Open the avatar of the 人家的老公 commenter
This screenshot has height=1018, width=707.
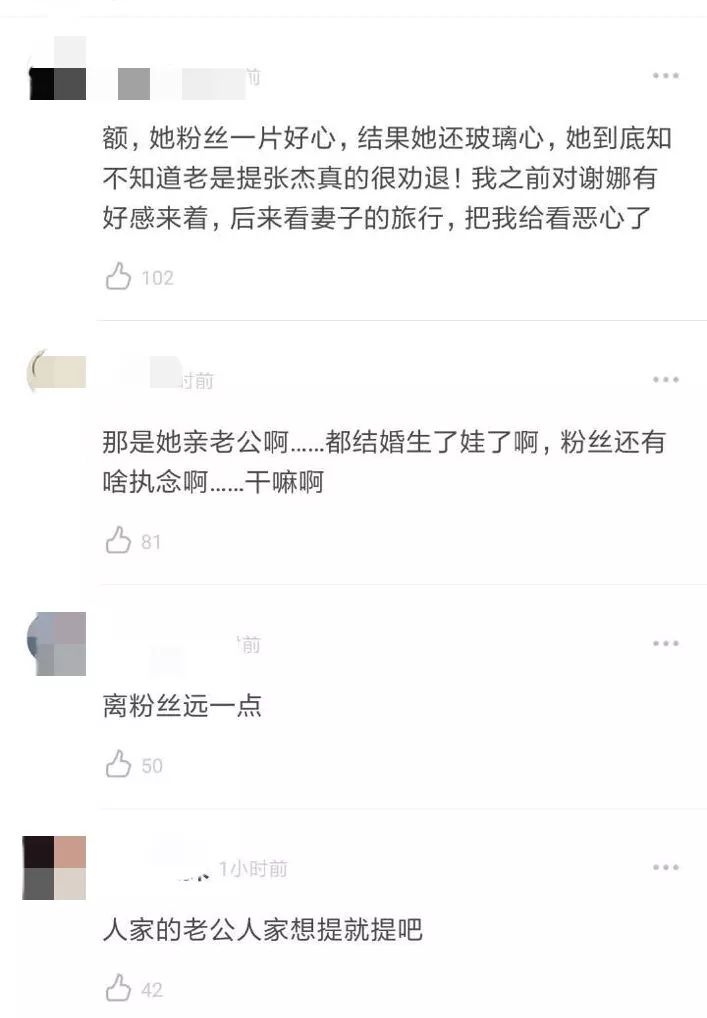tap(56, 868)
